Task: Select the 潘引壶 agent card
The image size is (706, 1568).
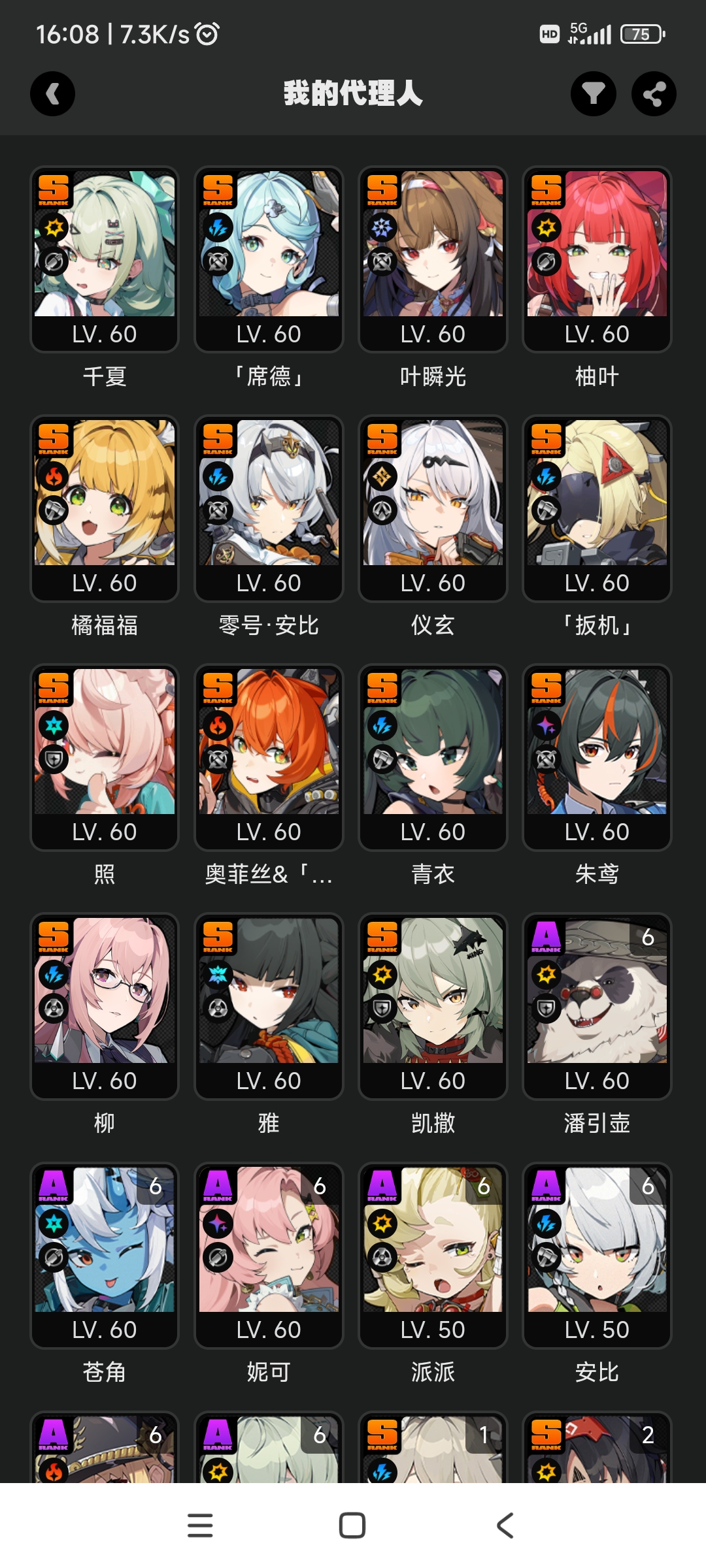Action: [x=597, y=1006]
